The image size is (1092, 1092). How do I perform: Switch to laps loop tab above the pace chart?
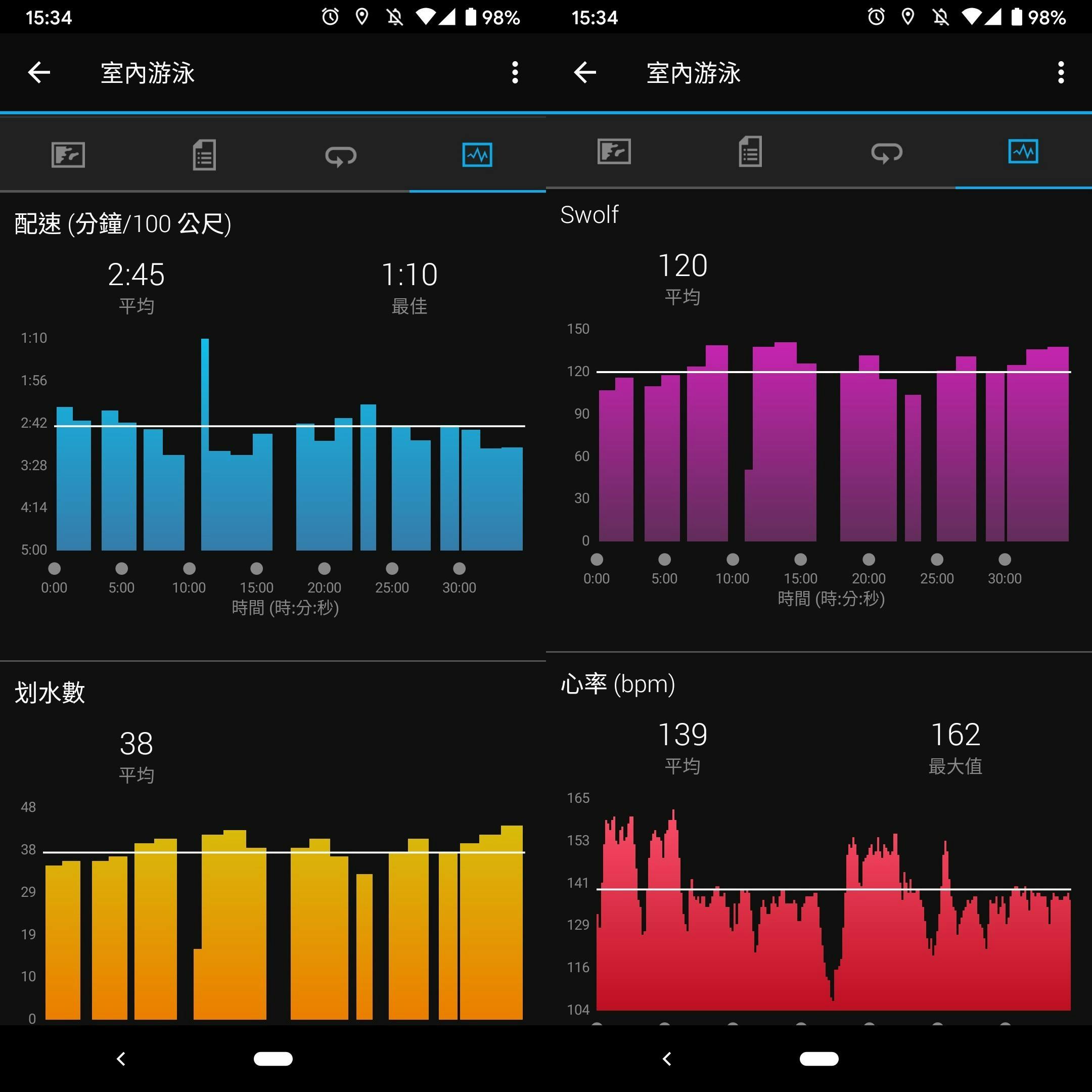[341, 155]
